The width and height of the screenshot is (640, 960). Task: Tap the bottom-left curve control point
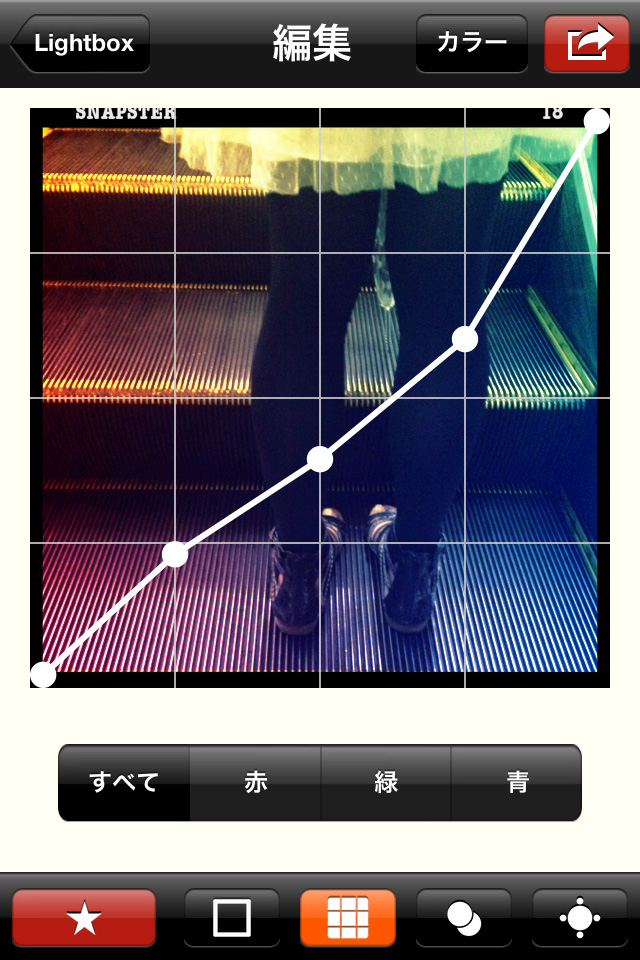pos(43,675)
